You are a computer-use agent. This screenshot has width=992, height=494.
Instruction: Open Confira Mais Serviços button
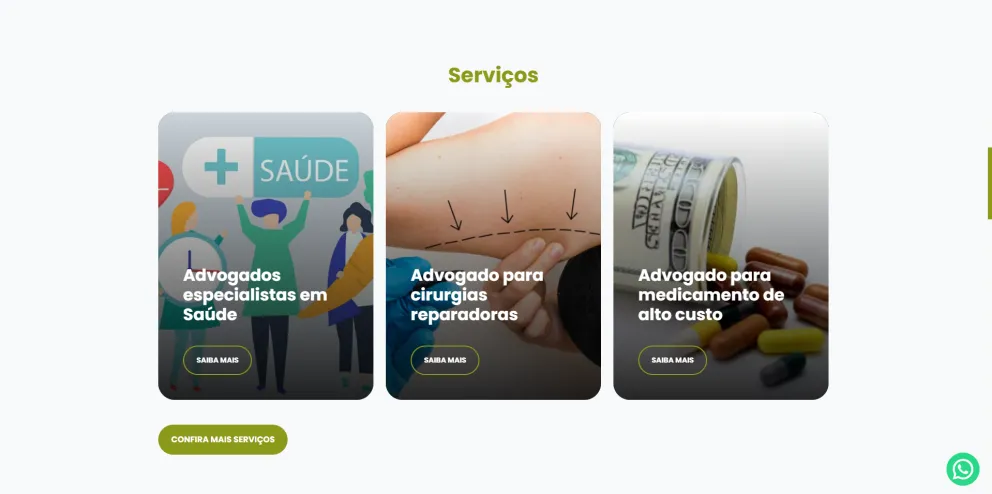pos(222,440)
